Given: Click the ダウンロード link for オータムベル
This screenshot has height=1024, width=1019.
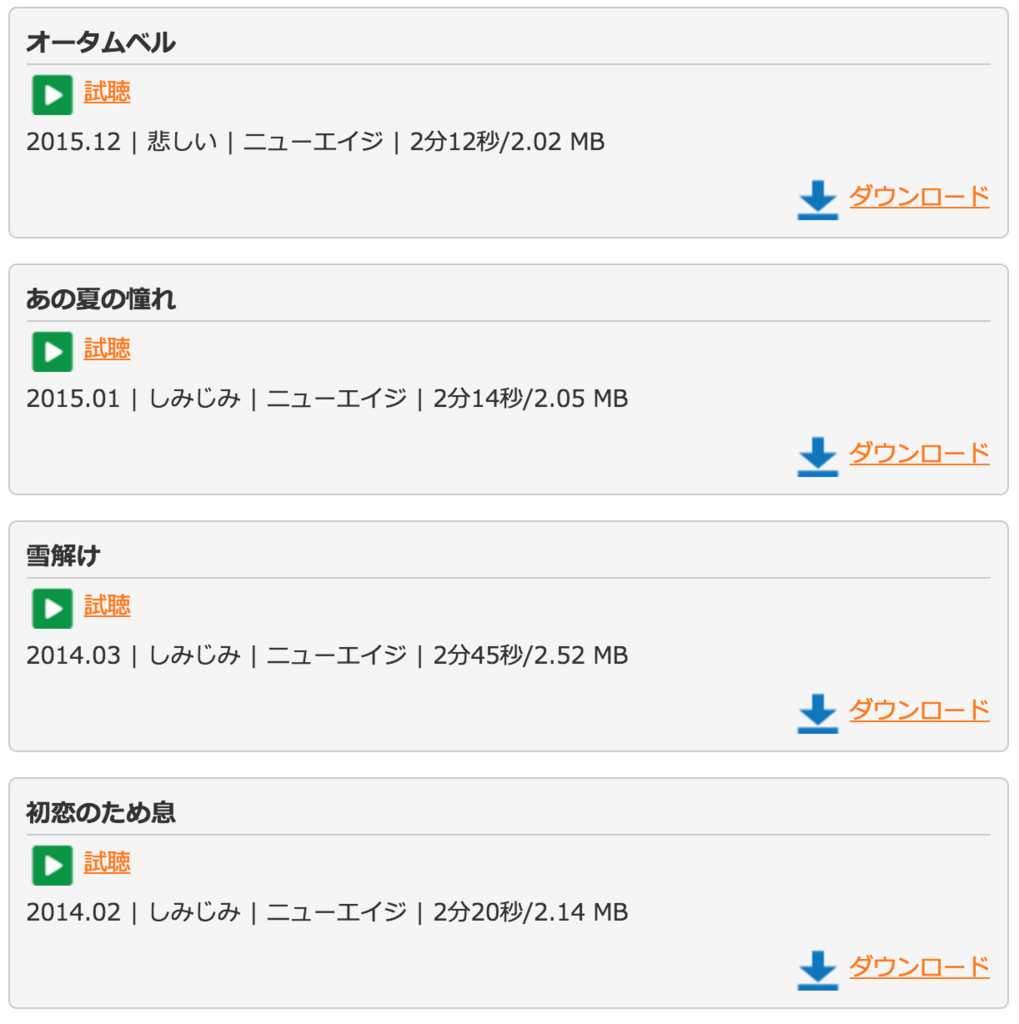Looking at the screenshot, I should [x=919, y=196].
